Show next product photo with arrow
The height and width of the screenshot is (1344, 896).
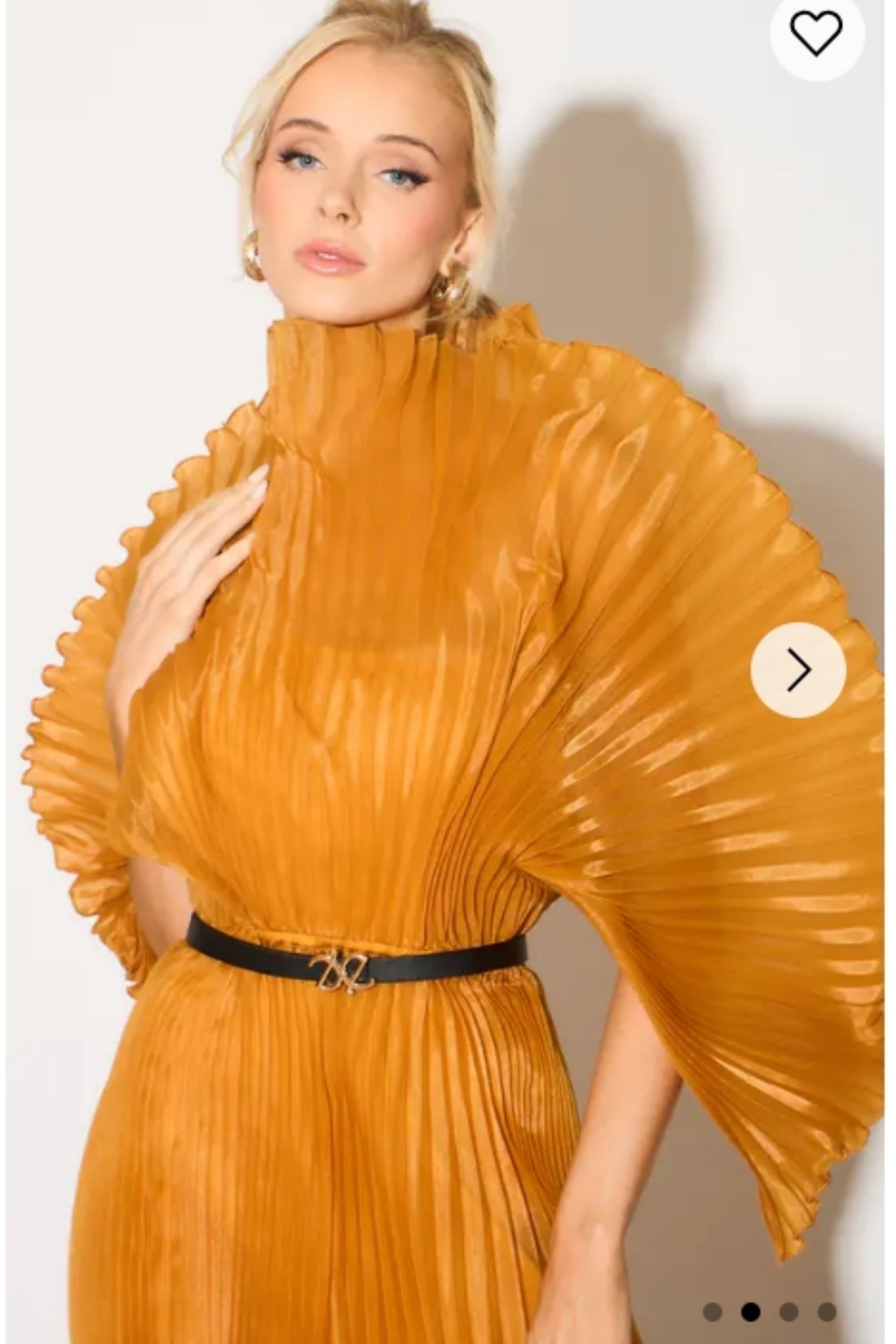point(798,670)
